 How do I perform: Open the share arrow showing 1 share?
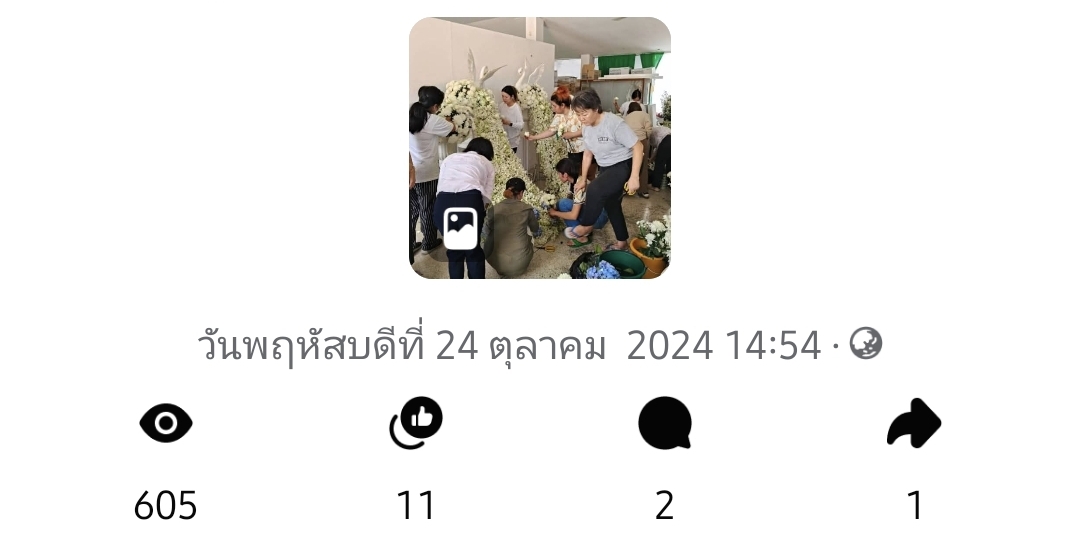pyautogui.click(x=914, y=424)
